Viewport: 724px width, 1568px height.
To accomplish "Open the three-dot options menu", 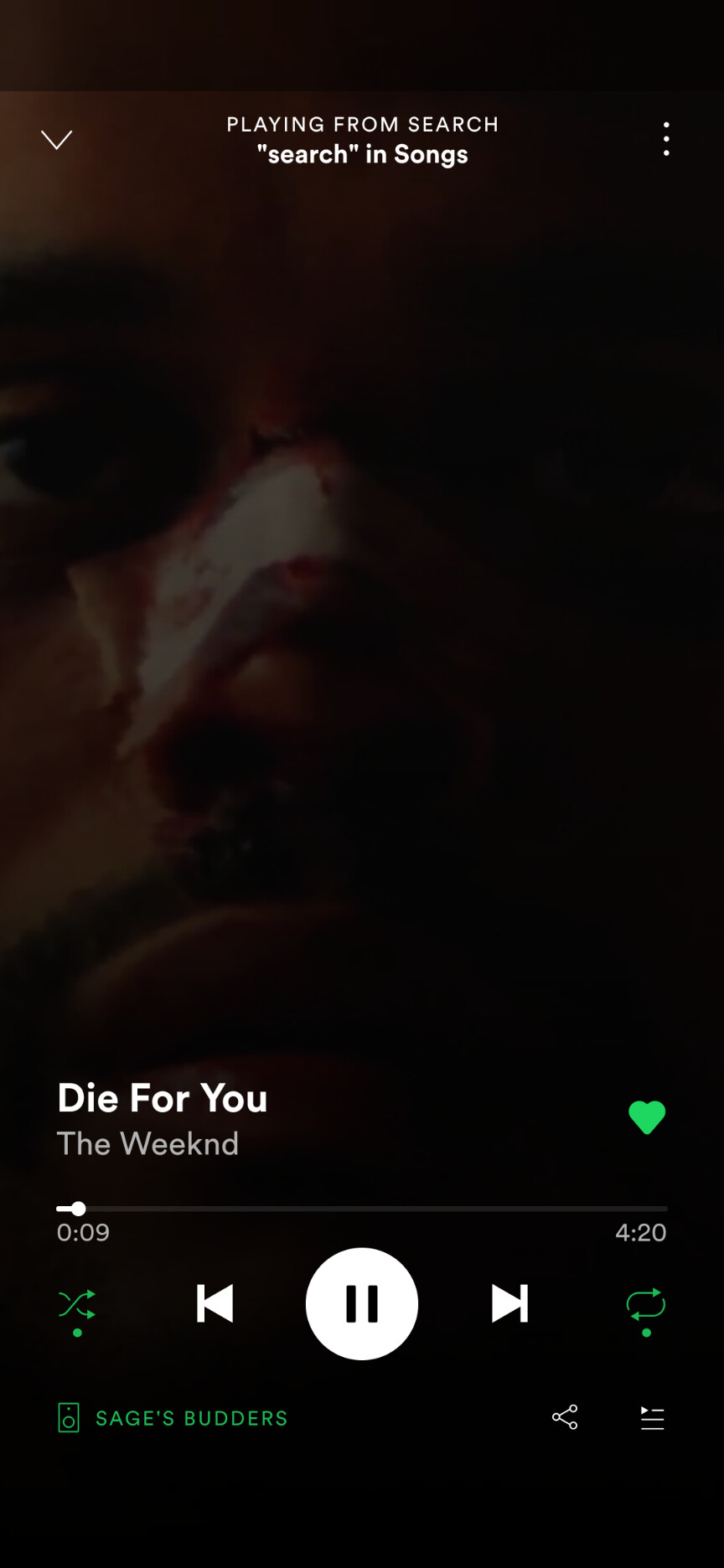I will 666,139.
